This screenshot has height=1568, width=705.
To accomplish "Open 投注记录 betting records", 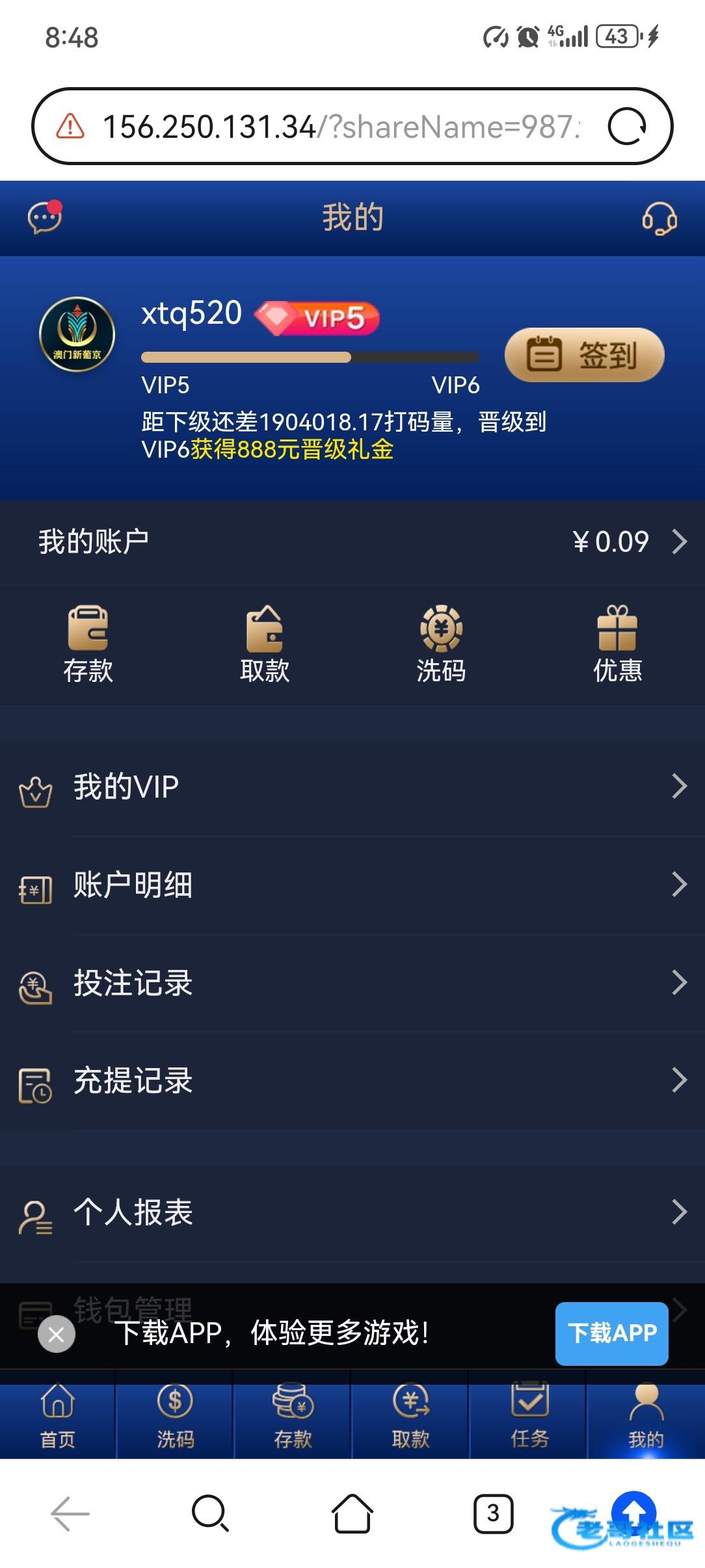I will 352,982.
